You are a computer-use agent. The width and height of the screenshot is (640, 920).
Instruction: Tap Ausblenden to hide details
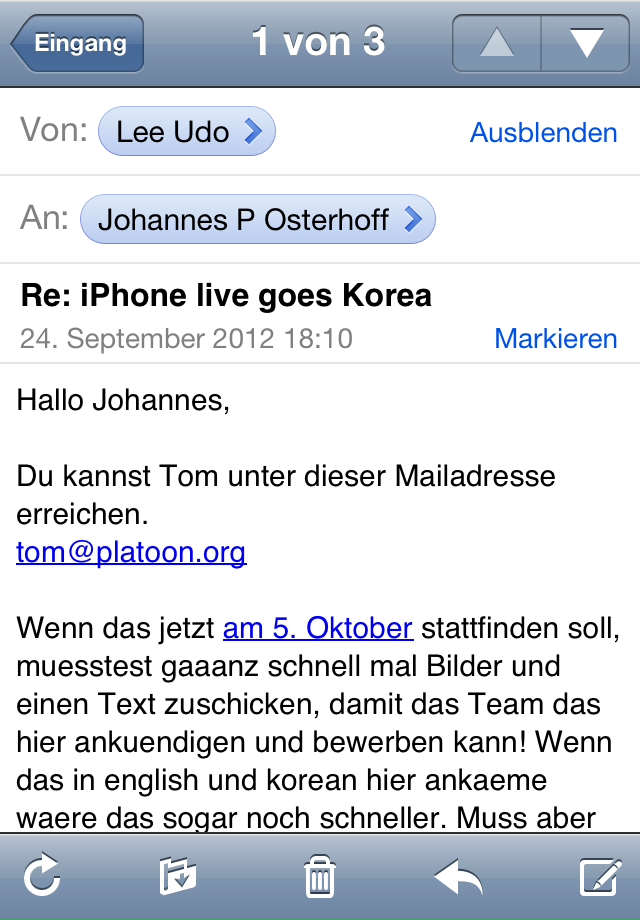(543, 133)
